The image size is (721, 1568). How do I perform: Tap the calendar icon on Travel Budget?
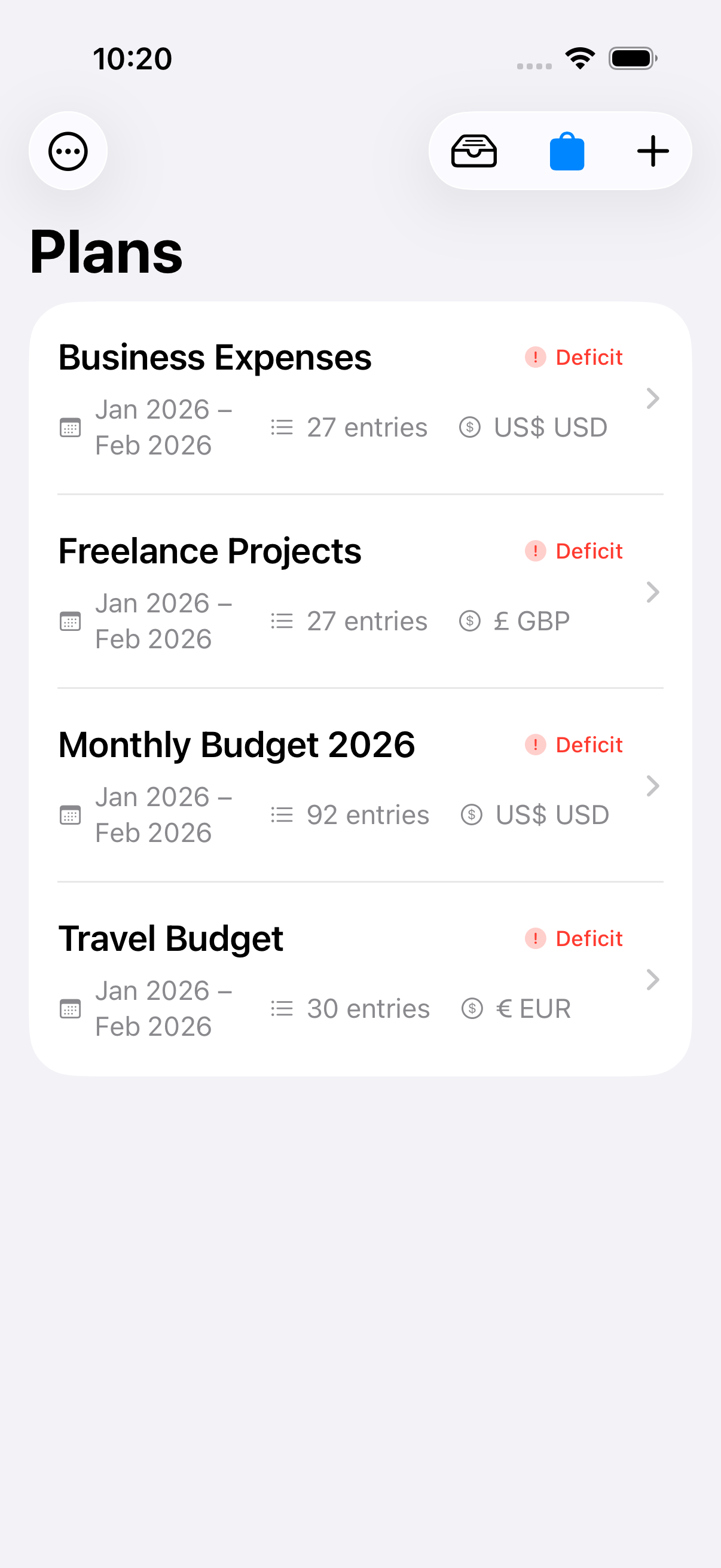70,1008
